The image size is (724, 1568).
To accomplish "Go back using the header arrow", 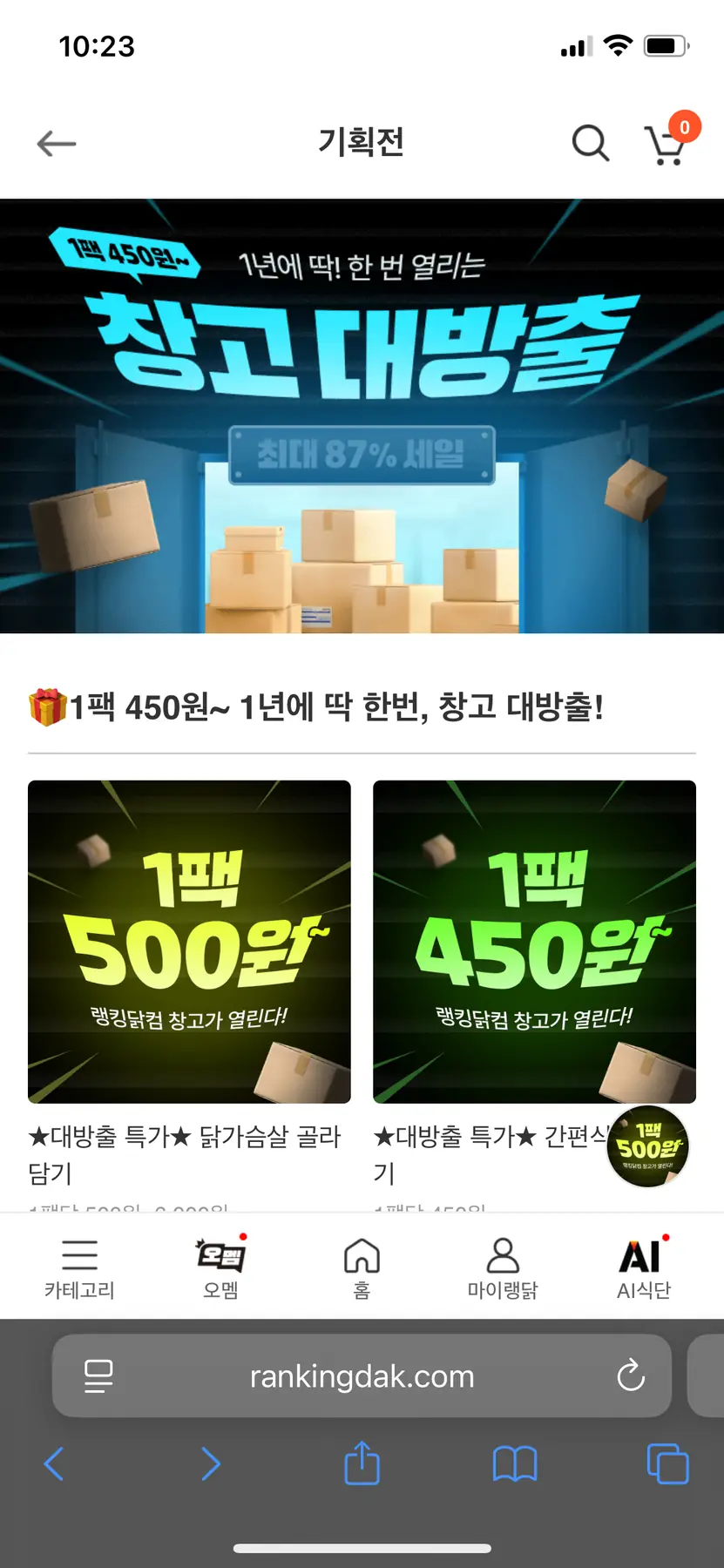I will [57, 144].
